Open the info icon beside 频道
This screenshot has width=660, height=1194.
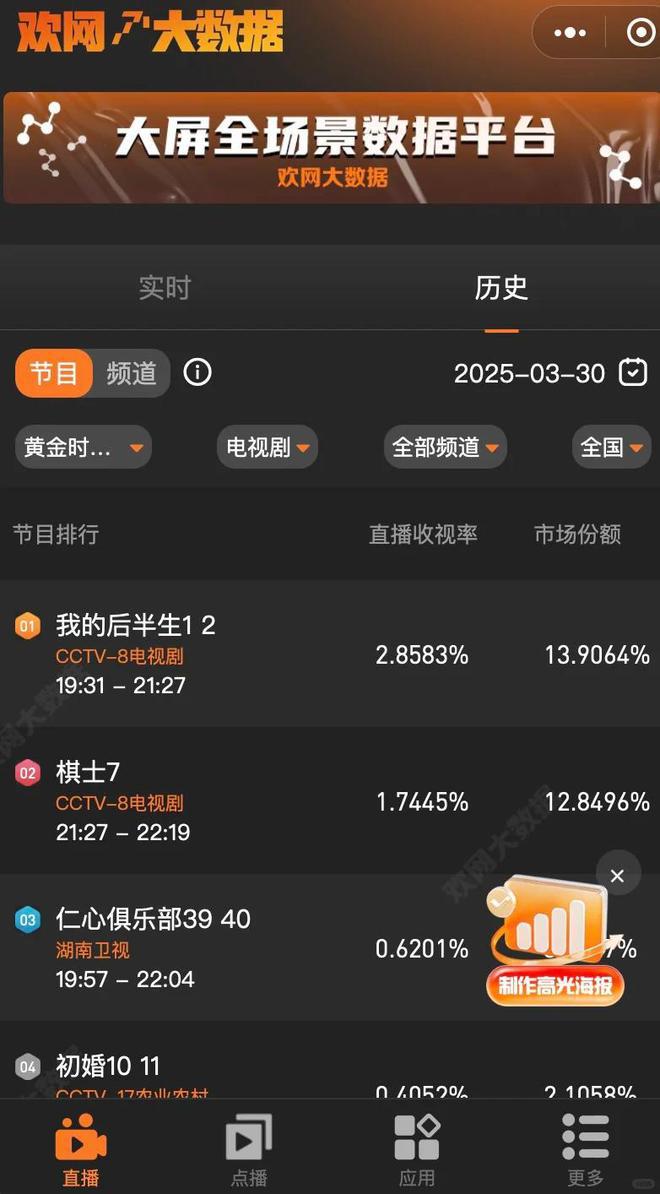[x=198, y=373]
